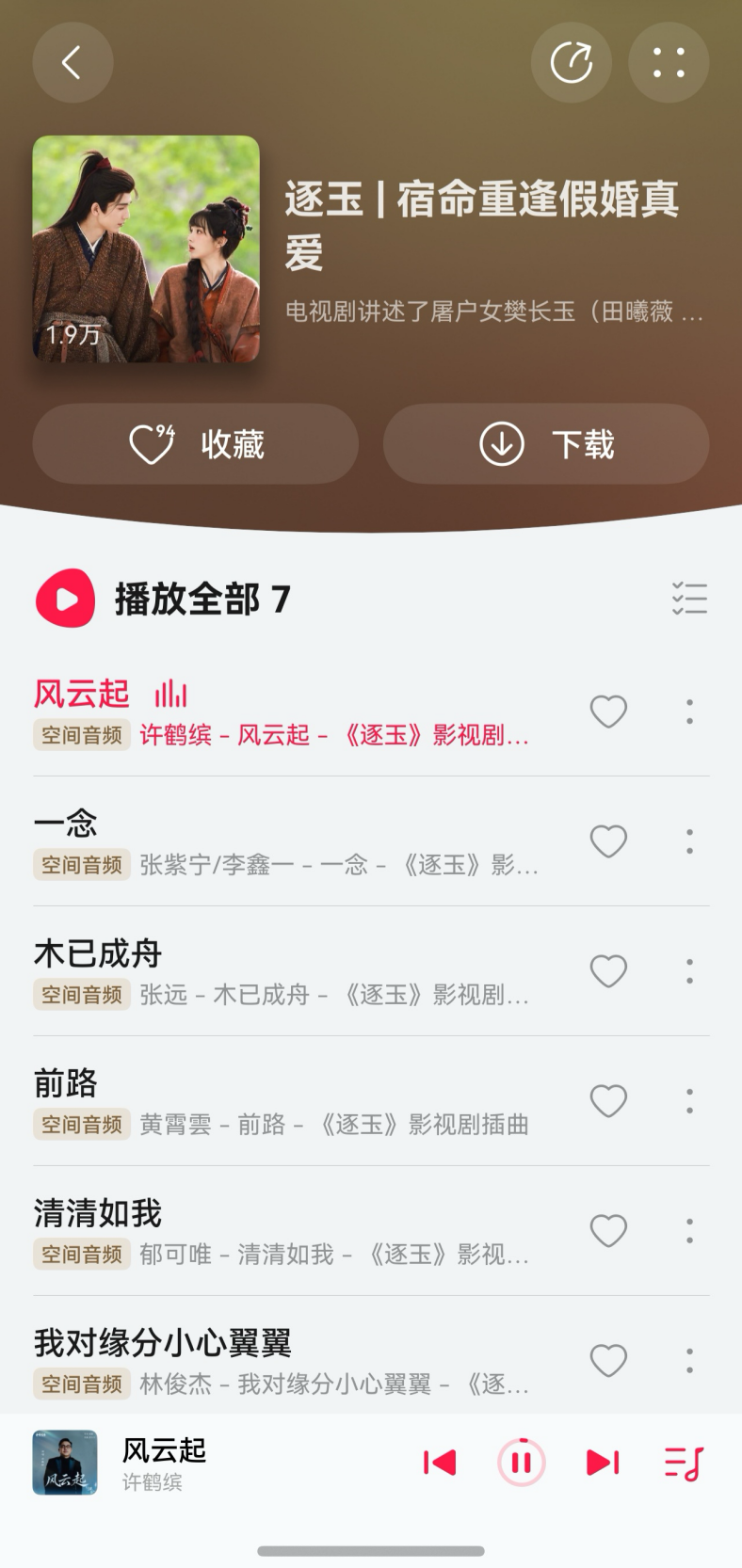The image size is (742, 1568).
Task: Open the 风云起 title in mini player
Action: [x=164, y=1451]
